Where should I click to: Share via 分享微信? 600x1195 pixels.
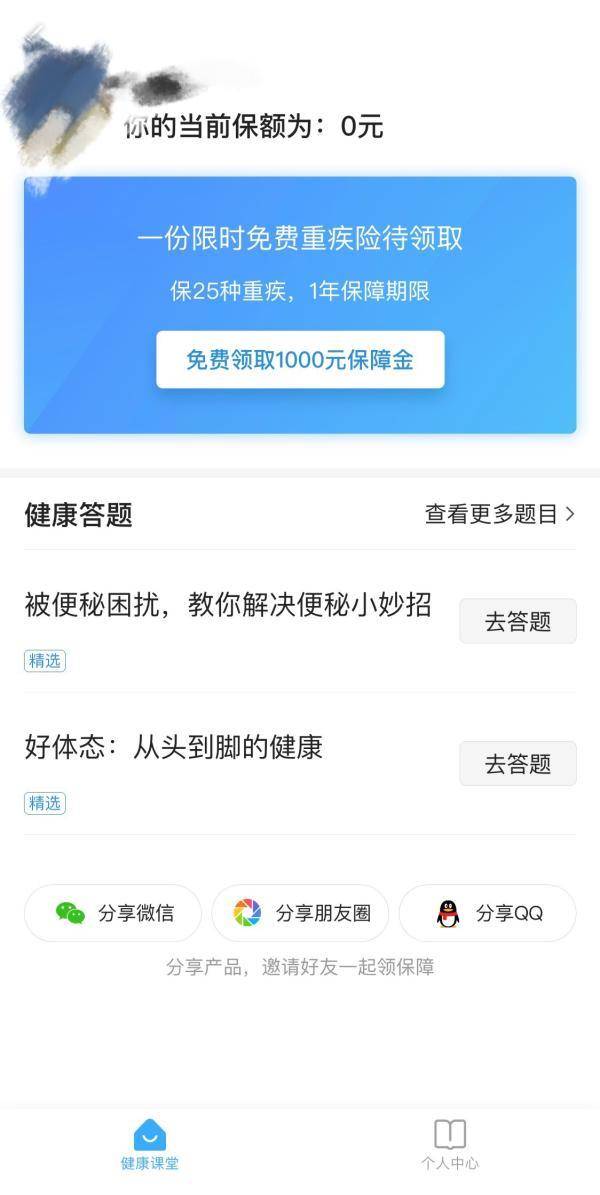point(113,913)
